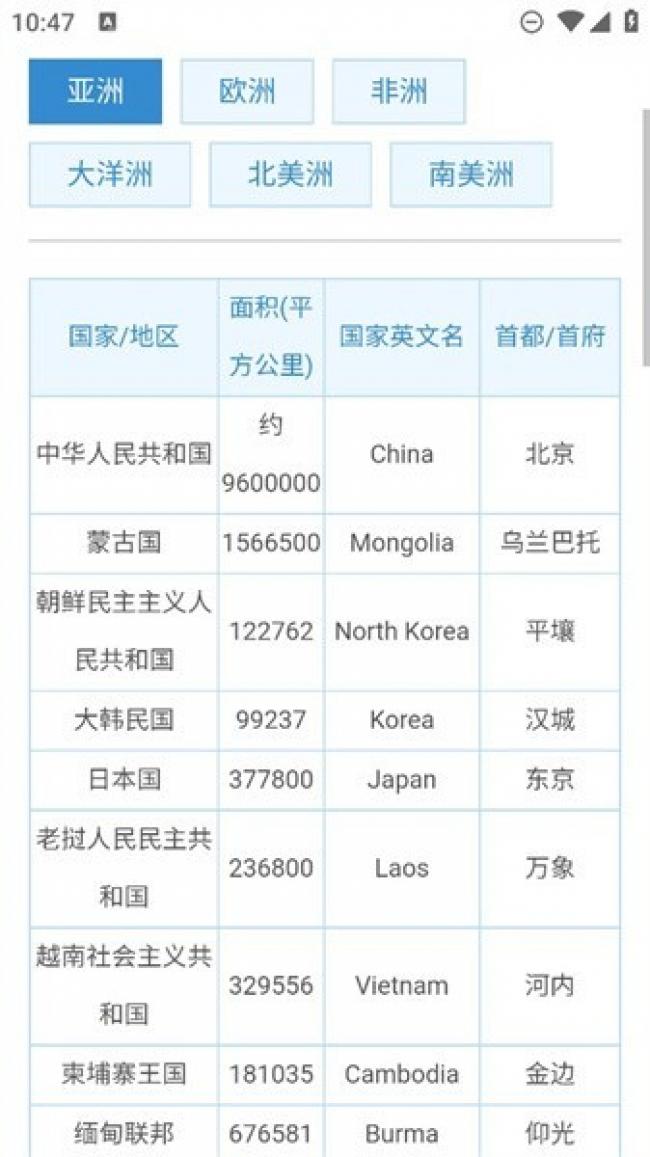This screenshot has height=1157, width=650.
Task: Open the 大洋洲 tab
Action: (x=110, y=175)
